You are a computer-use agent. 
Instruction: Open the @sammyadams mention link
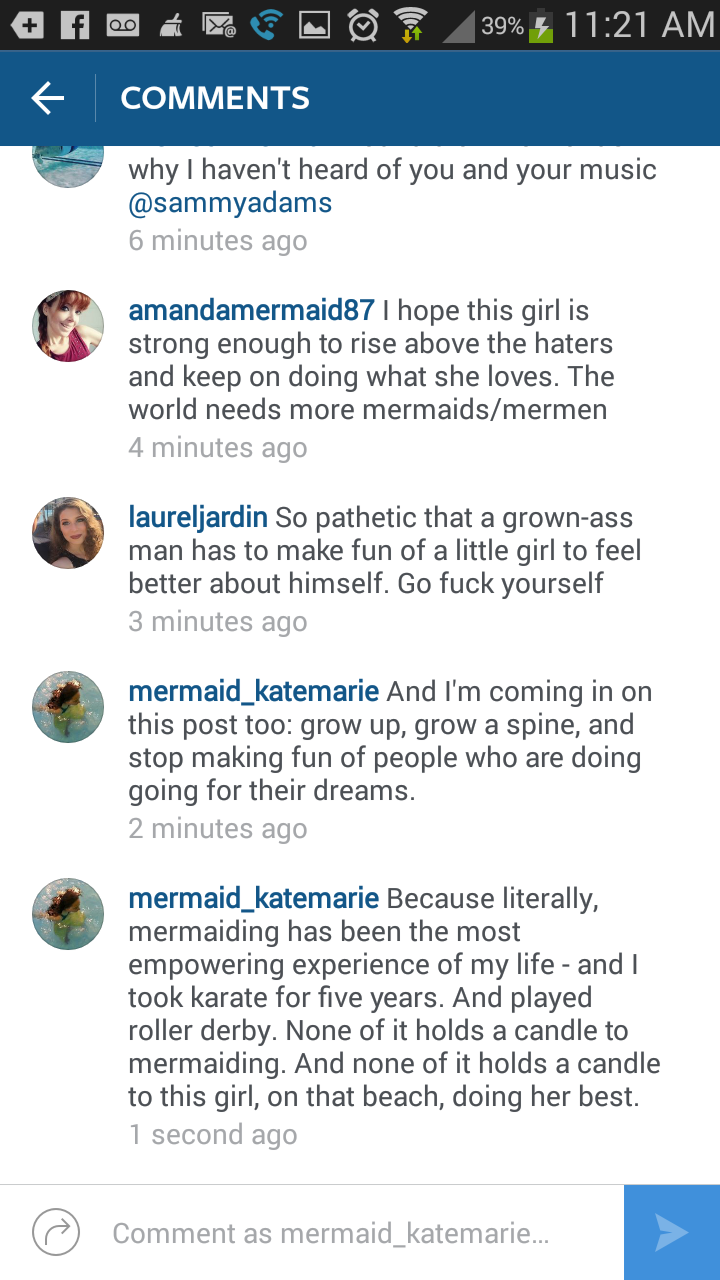230,204
